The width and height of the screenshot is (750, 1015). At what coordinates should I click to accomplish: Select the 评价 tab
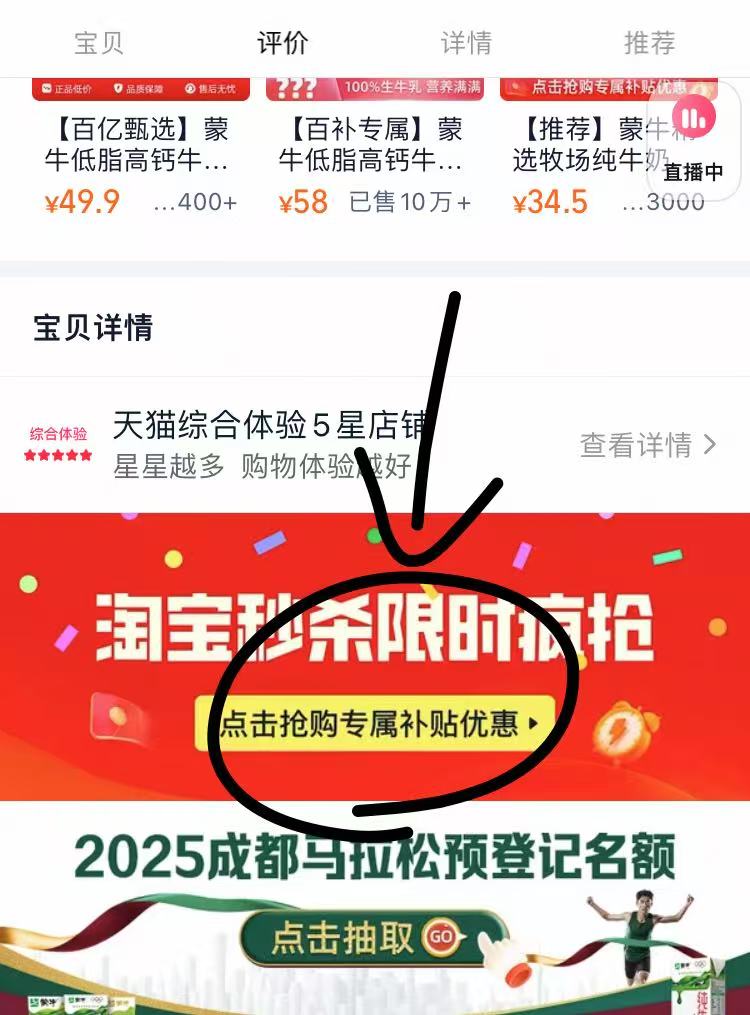[x=283, y=43]
